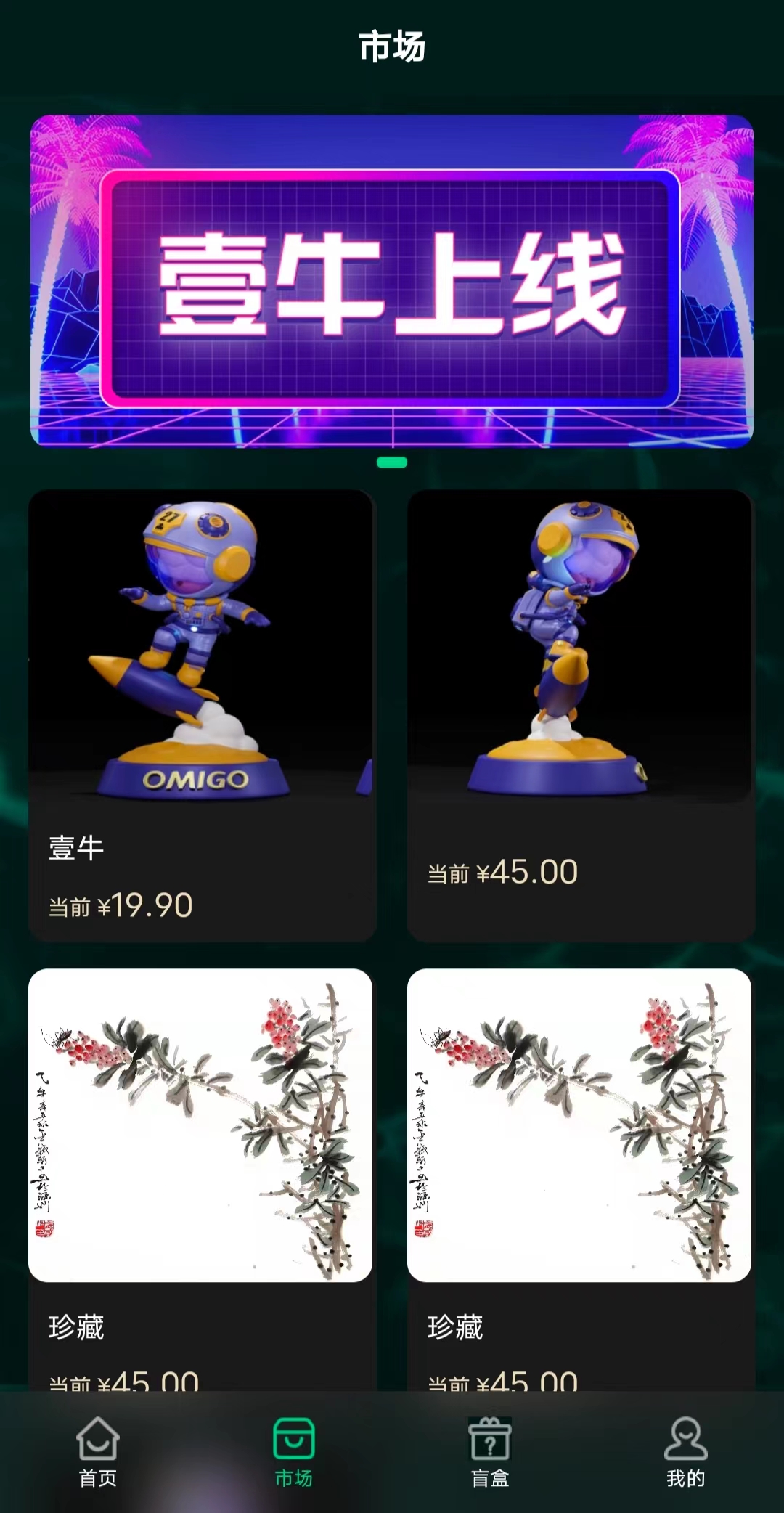
Task: Open the 我的 profile tab
Action: [x=685, y=1451]
